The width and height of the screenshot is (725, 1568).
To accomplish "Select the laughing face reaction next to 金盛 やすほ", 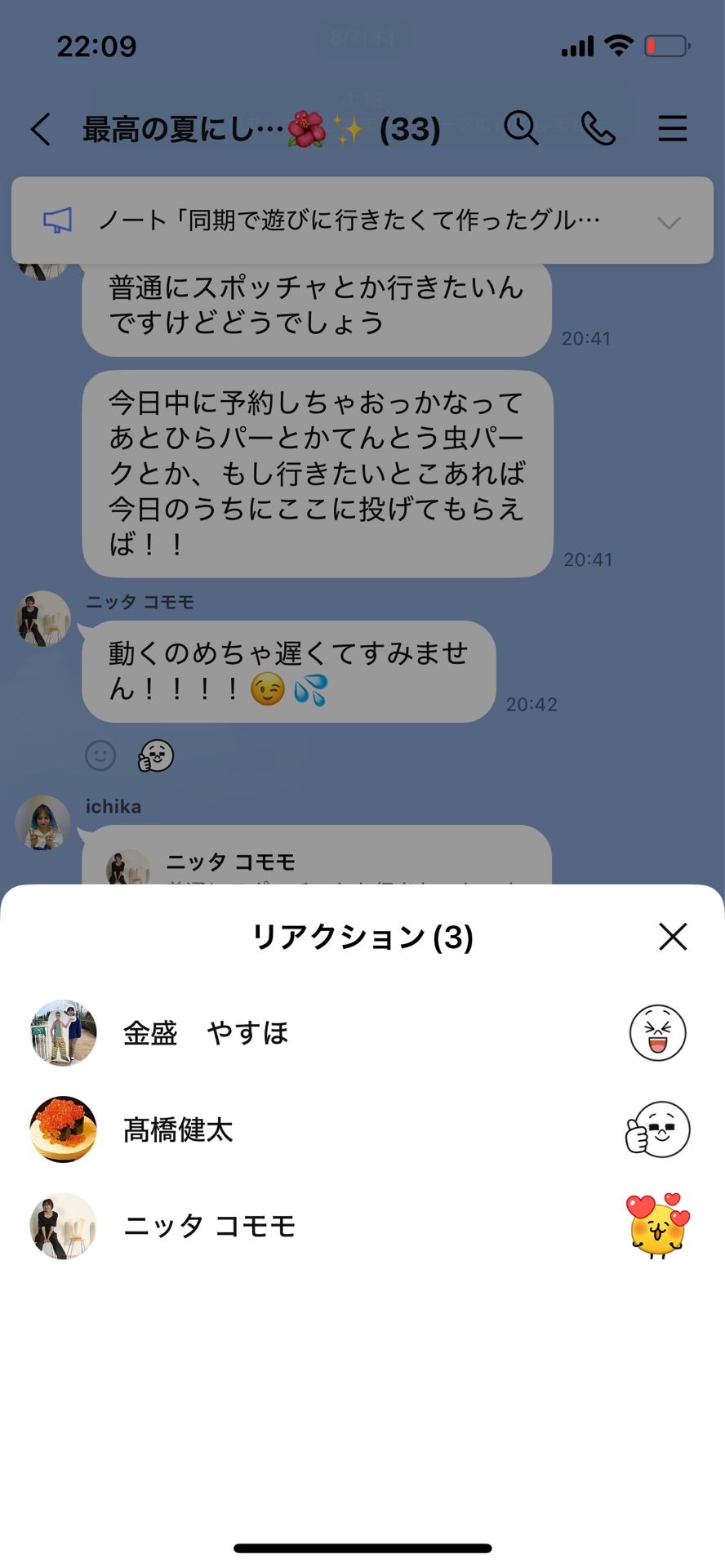I will 657,1032.
